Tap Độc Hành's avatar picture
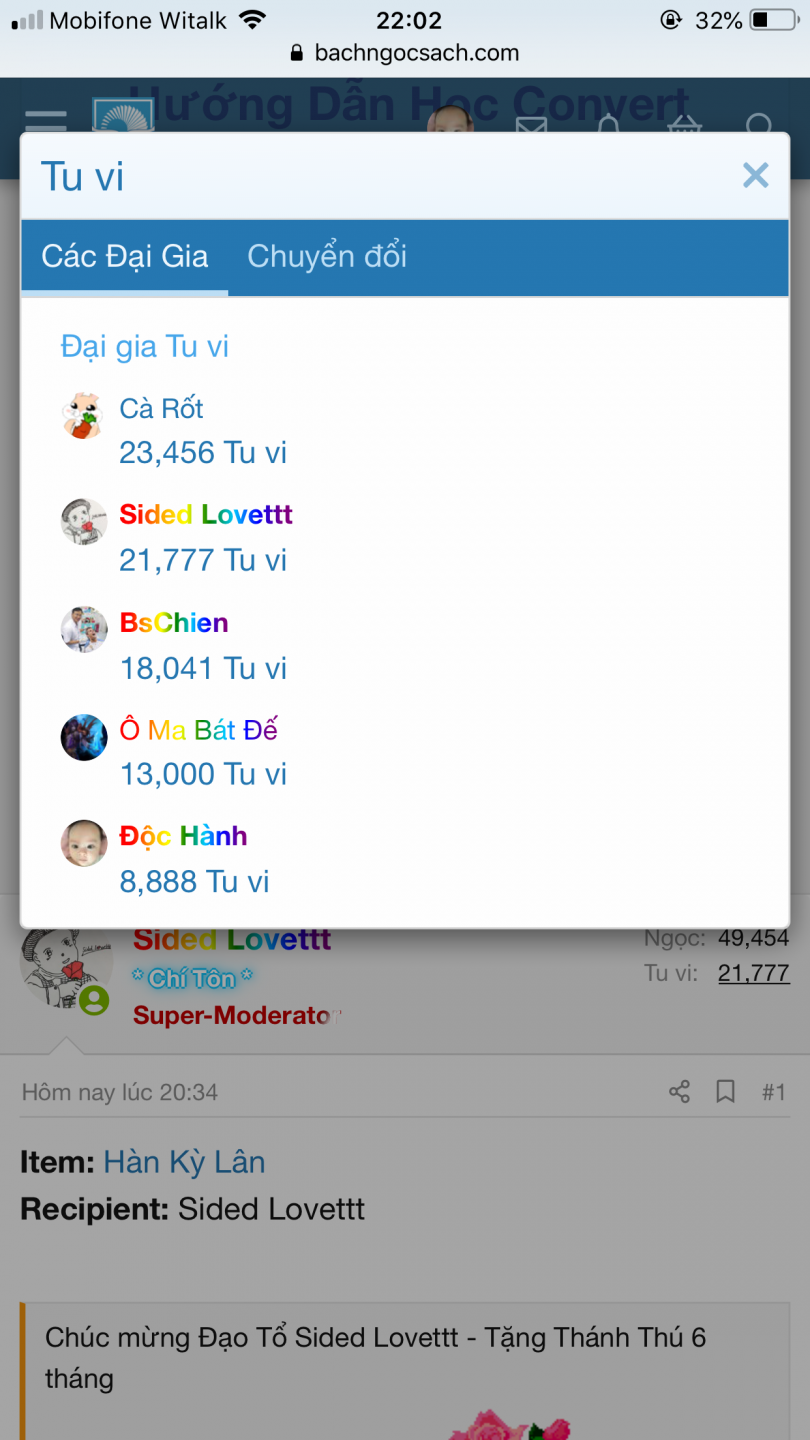The width and height of the screenshot is (810, 1440). 84,842
